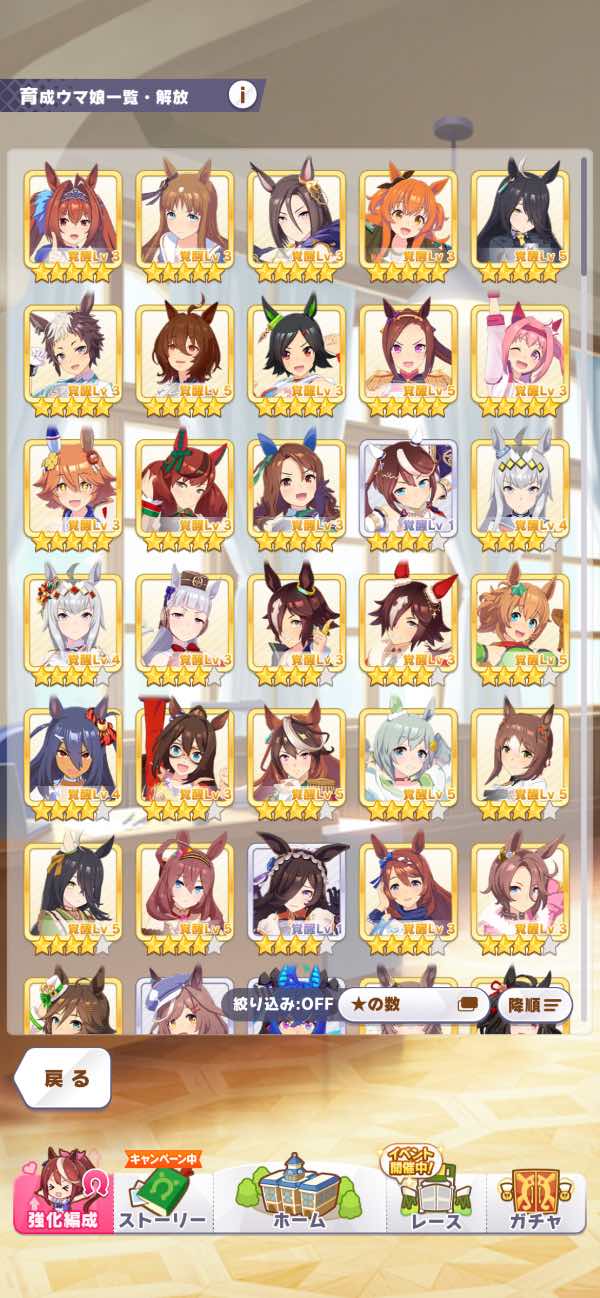Image resolution: width=600 pixels, height=1298 pixels.
Task: Toggle the 降順 sort order
Action: coord(534,1004)
